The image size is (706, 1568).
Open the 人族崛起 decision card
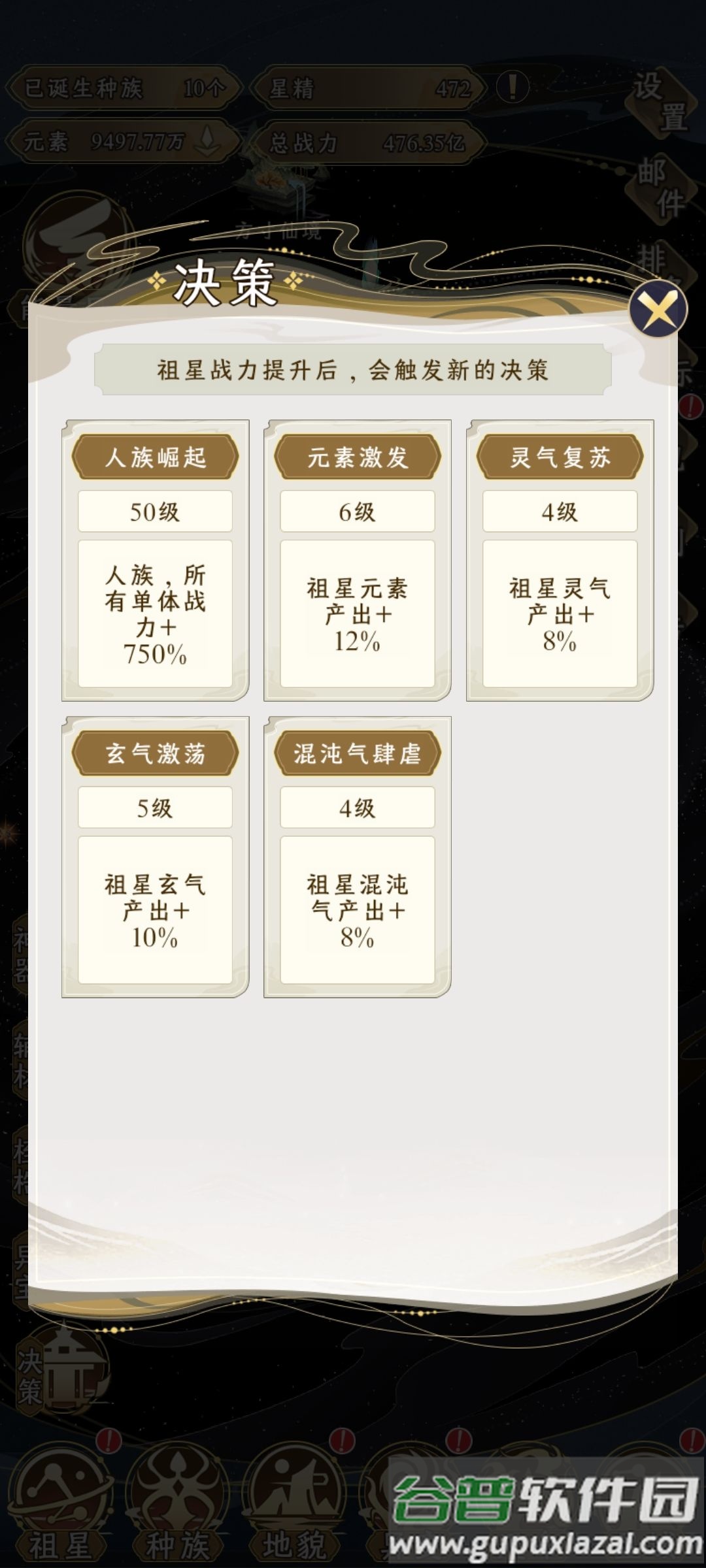(x=155, y=561)
